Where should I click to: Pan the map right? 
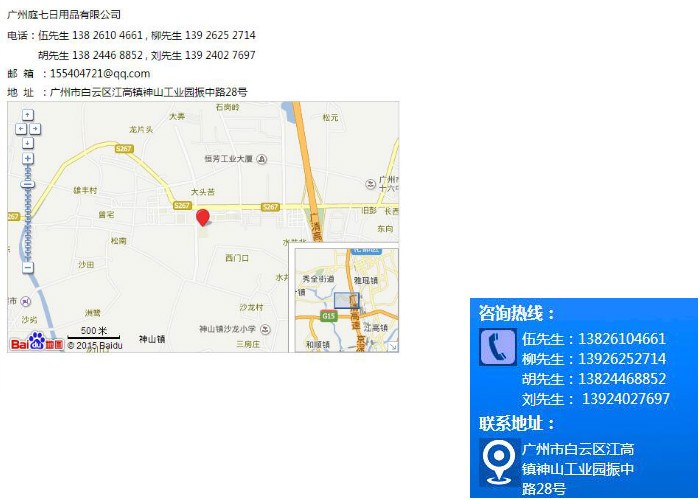pyautogui.click(x=35, y=128)
